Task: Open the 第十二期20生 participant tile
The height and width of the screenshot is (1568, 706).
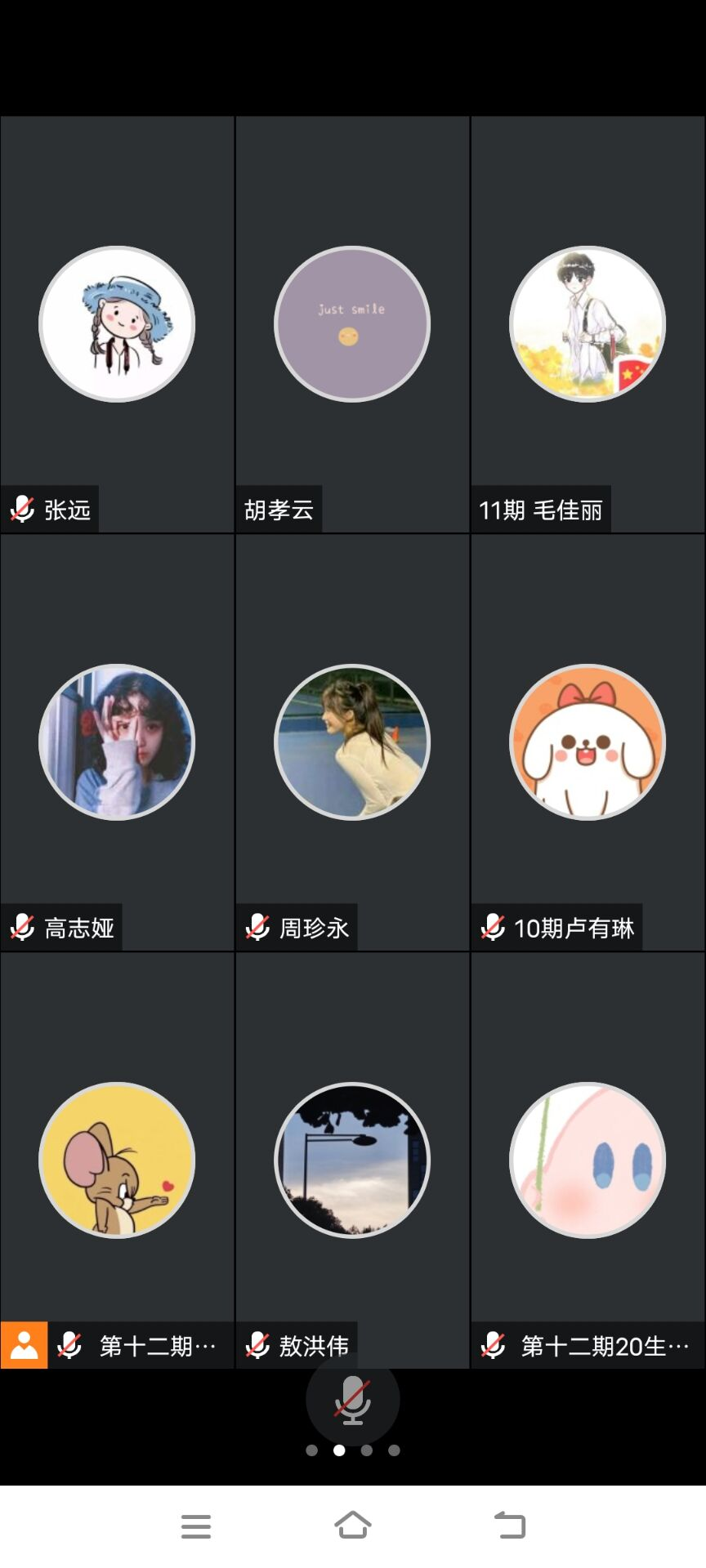Action: pos(588,1160)
